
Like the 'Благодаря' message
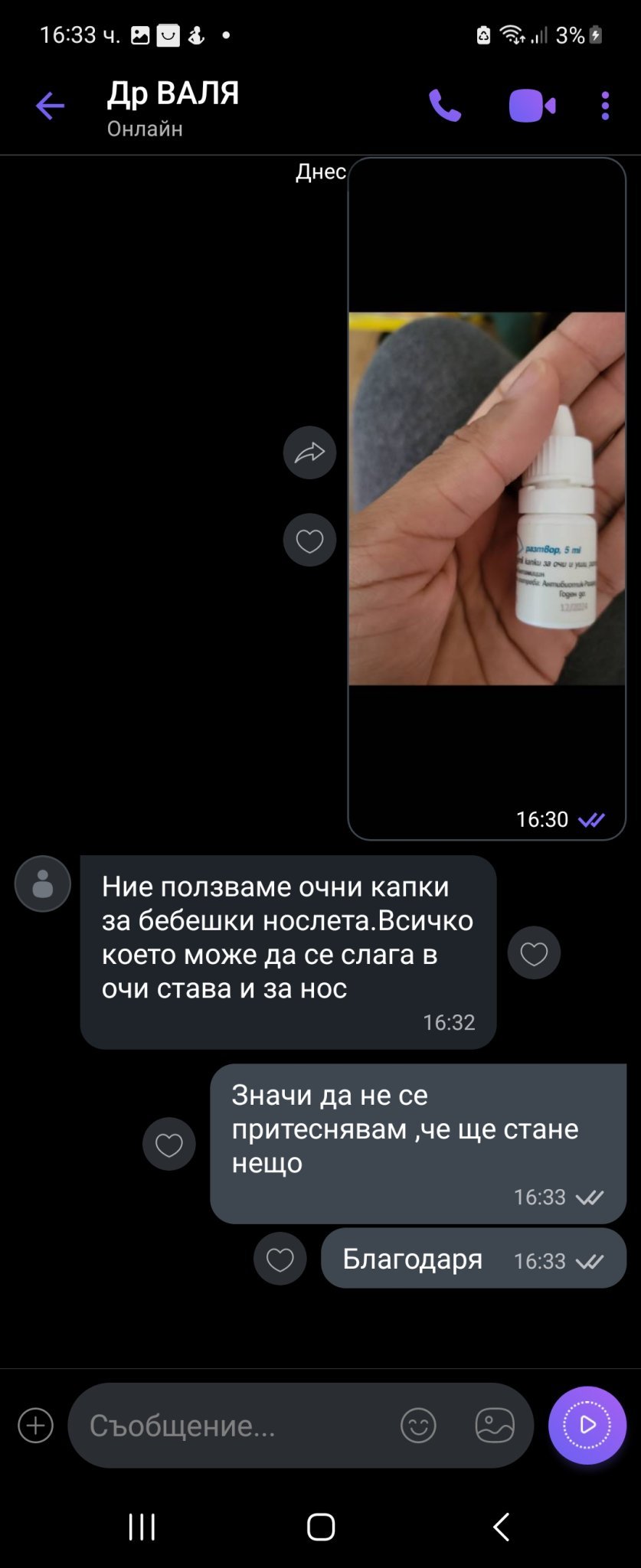coord(280,1259)
